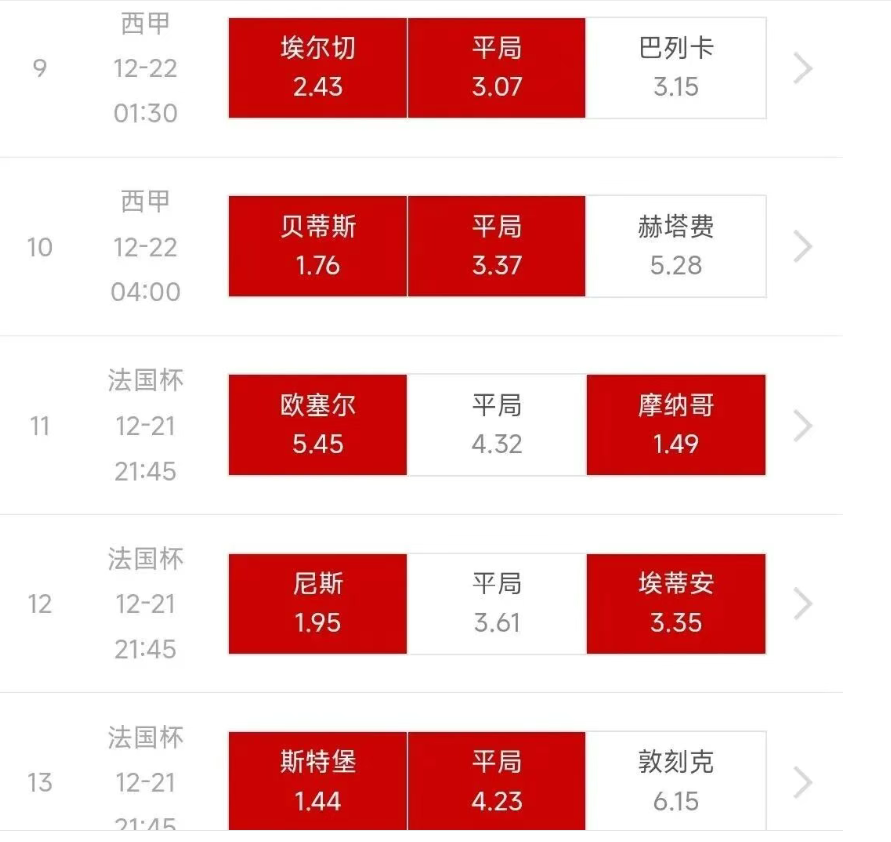Deselect 摩纳哥 at 1.49
The image size is (891, 842).
676,425
